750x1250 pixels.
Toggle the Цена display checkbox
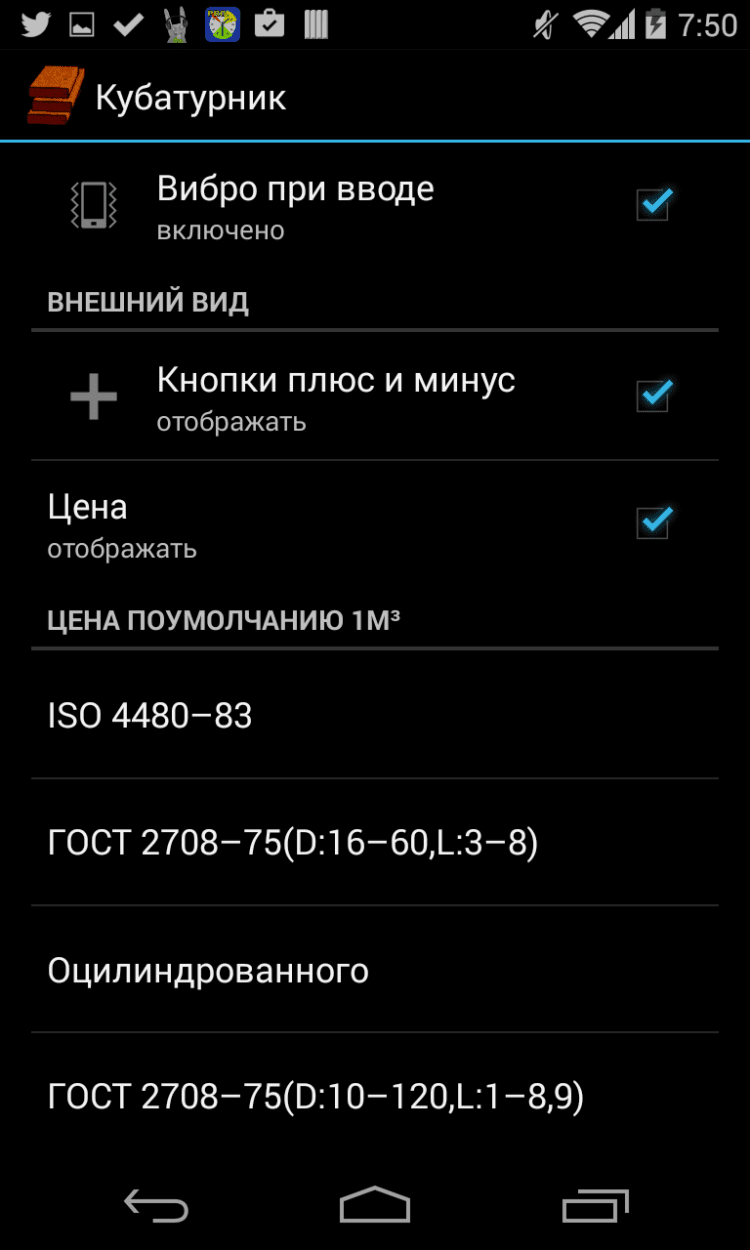tap(653, 522)
